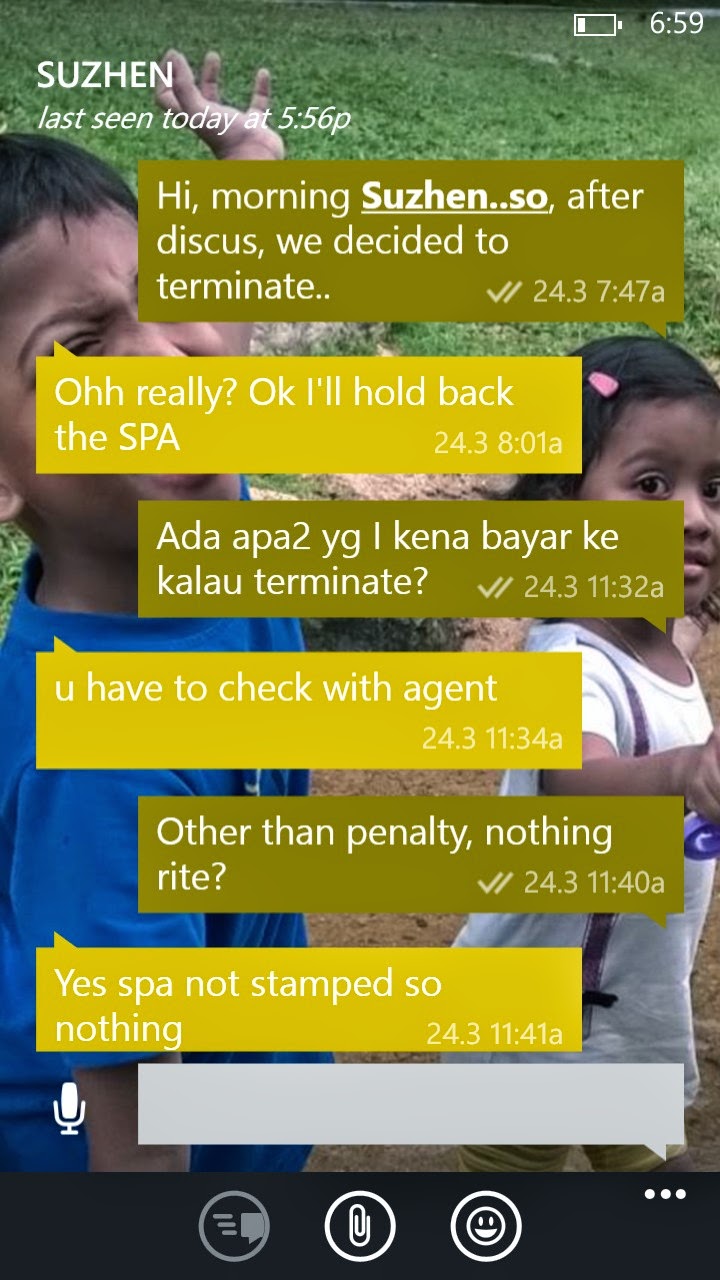
Task: Tap the microphone to record voice message
Action: [69, 1110]
